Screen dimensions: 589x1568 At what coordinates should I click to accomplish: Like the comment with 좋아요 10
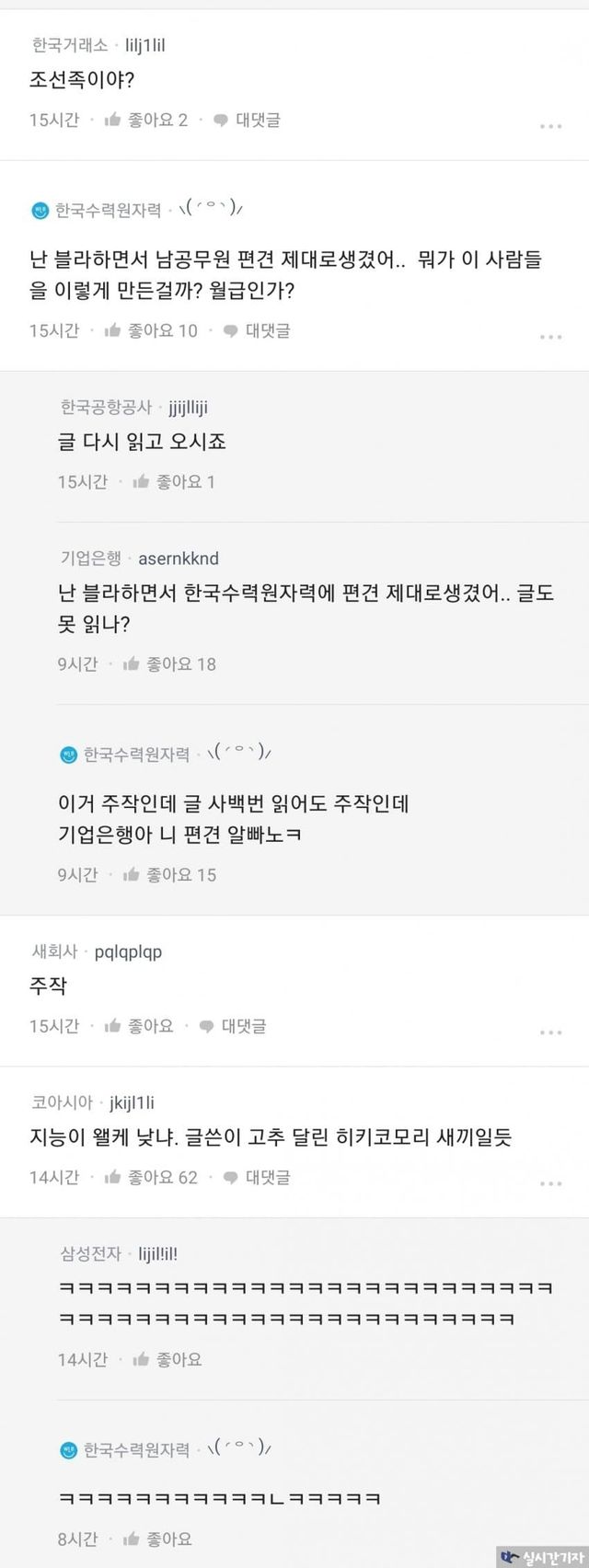151,330
